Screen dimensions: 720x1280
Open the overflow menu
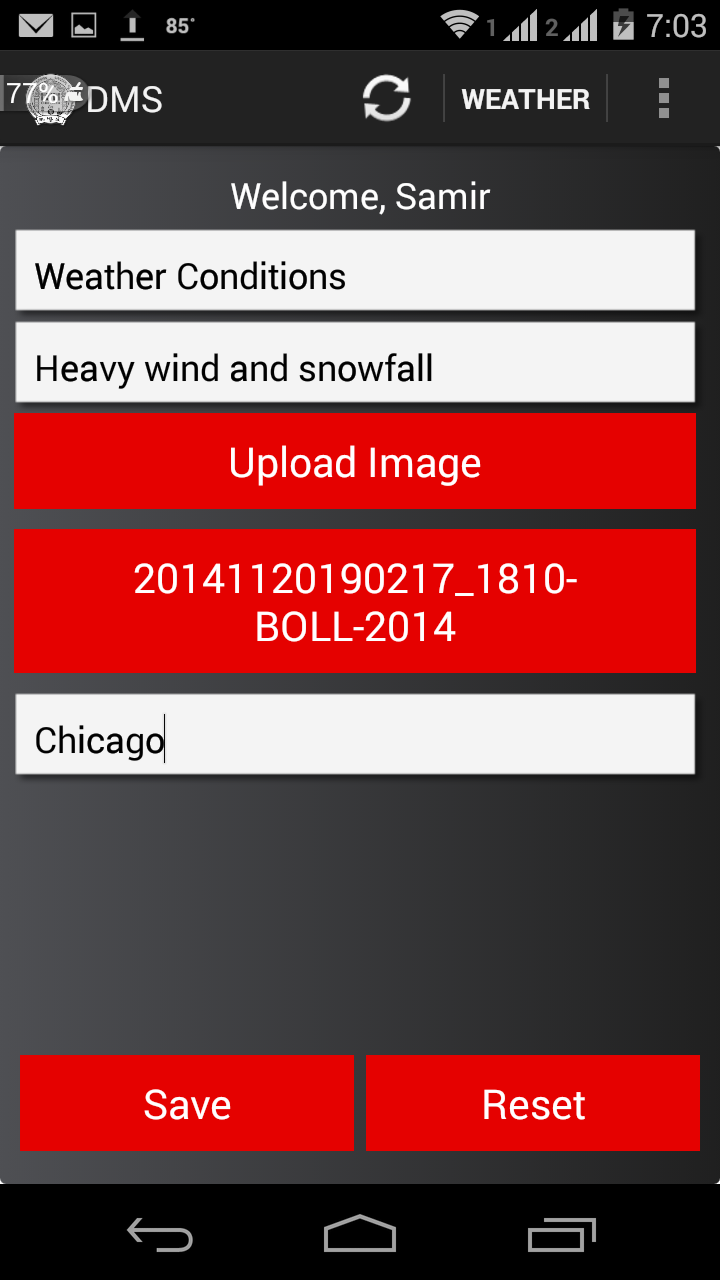(663, 99)
